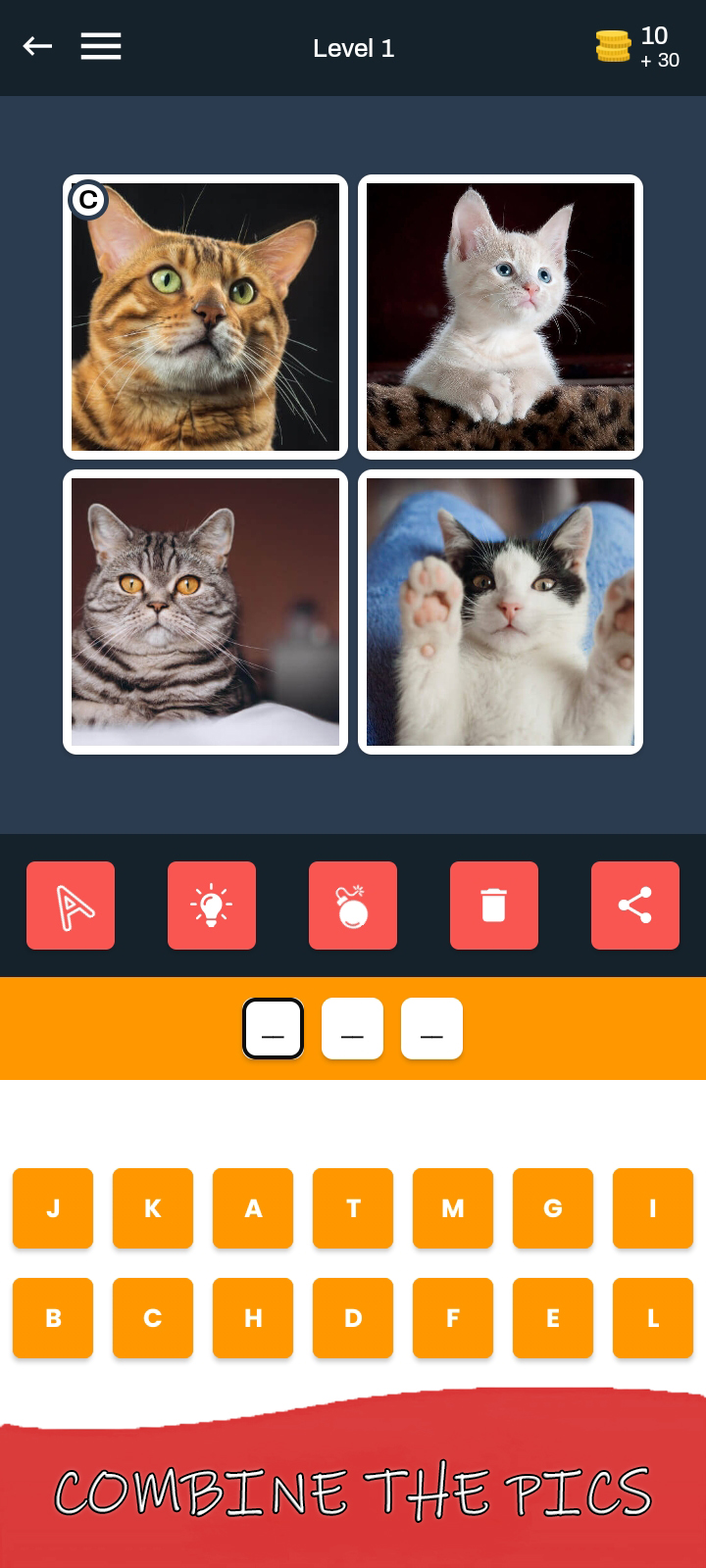Pick the letter M tile

[453, 1208]
